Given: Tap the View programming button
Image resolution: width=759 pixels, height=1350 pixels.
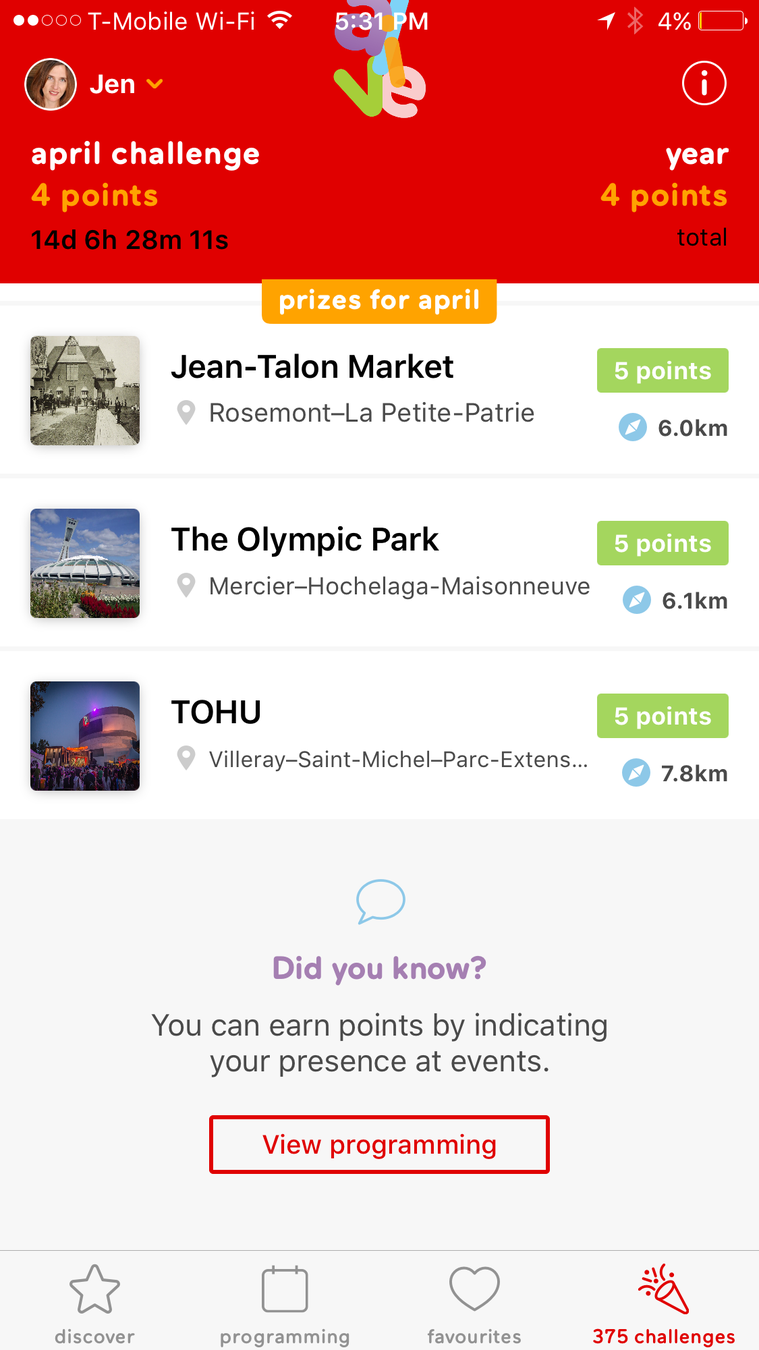Looking at the screenshot, I should [x=379, y=1144].
